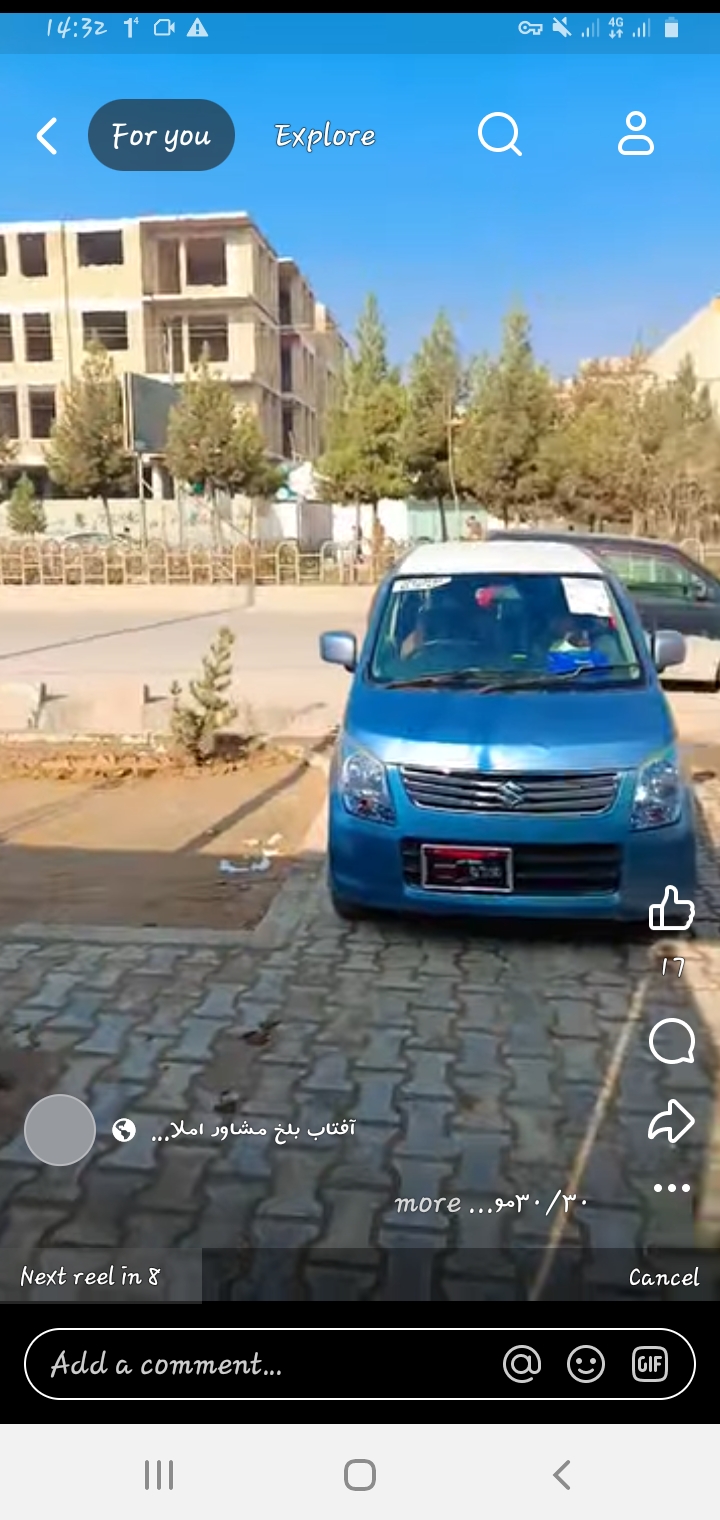Like this reel with thumbs up
The image size is (720, 1520).
pyautogui.click(x=671, y=909)
